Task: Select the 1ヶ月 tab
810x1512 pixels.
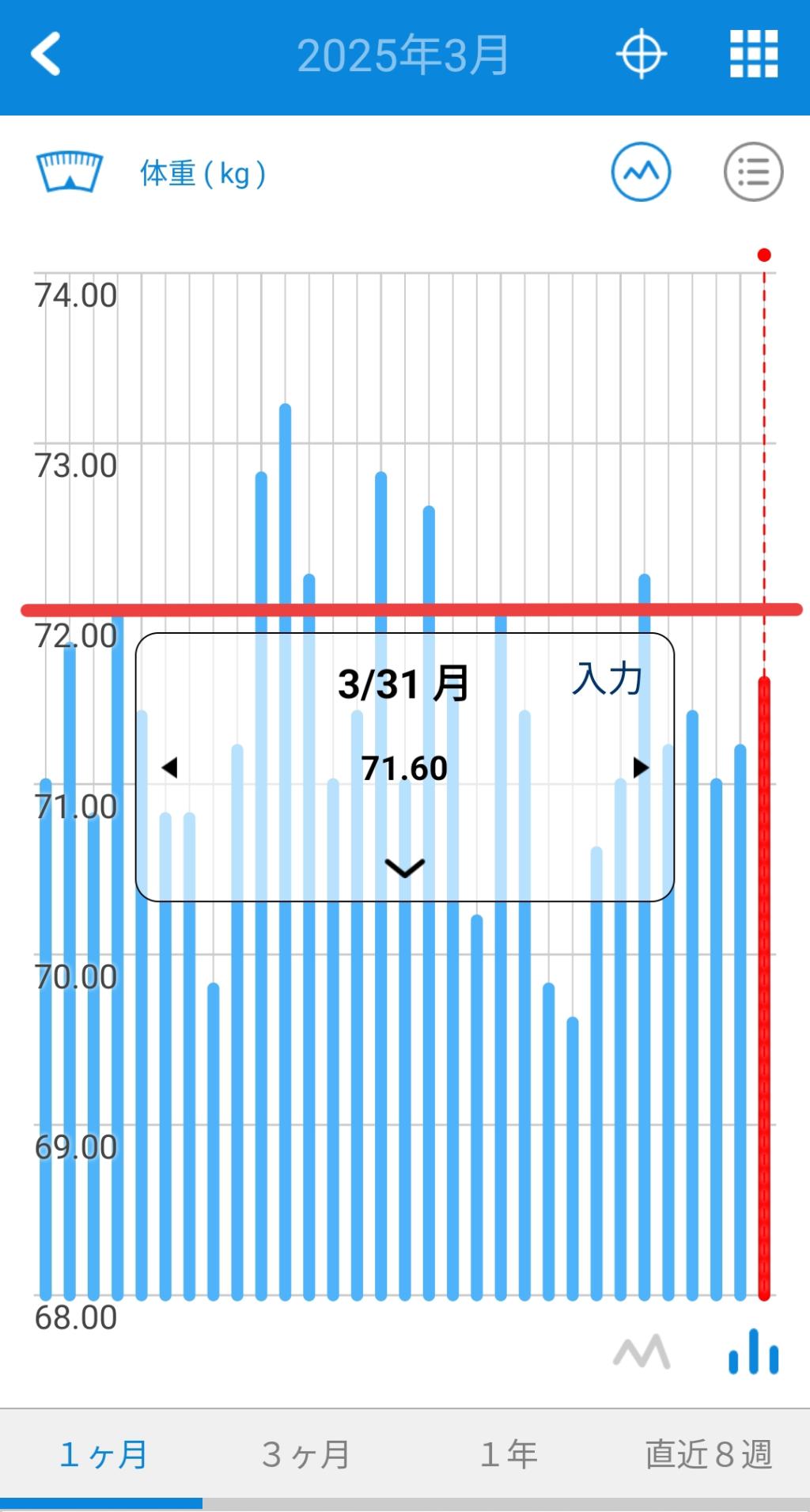Action: (x=103, y=1454)
